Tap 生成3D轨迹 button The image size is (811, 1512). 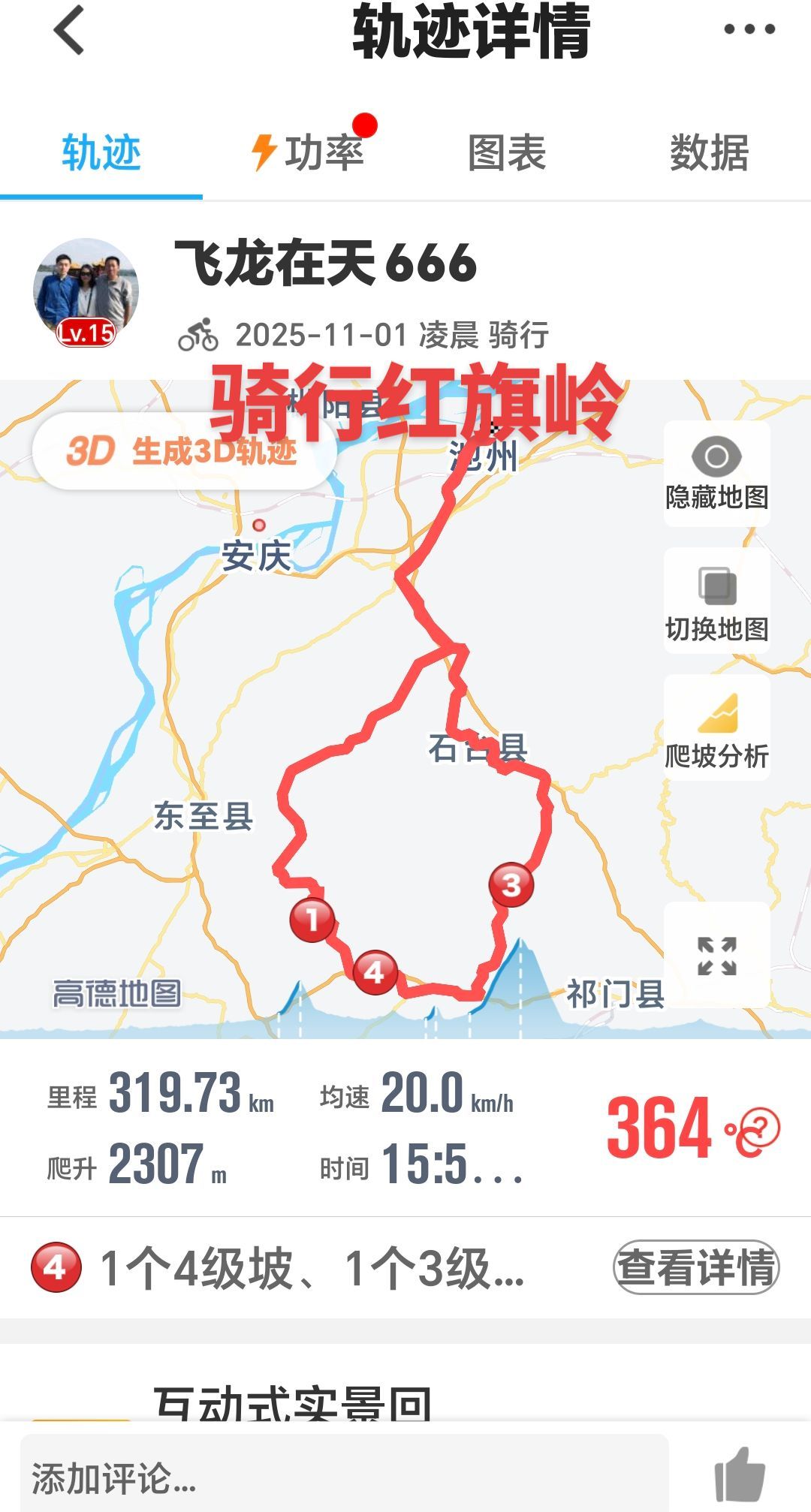coord(183,451)
